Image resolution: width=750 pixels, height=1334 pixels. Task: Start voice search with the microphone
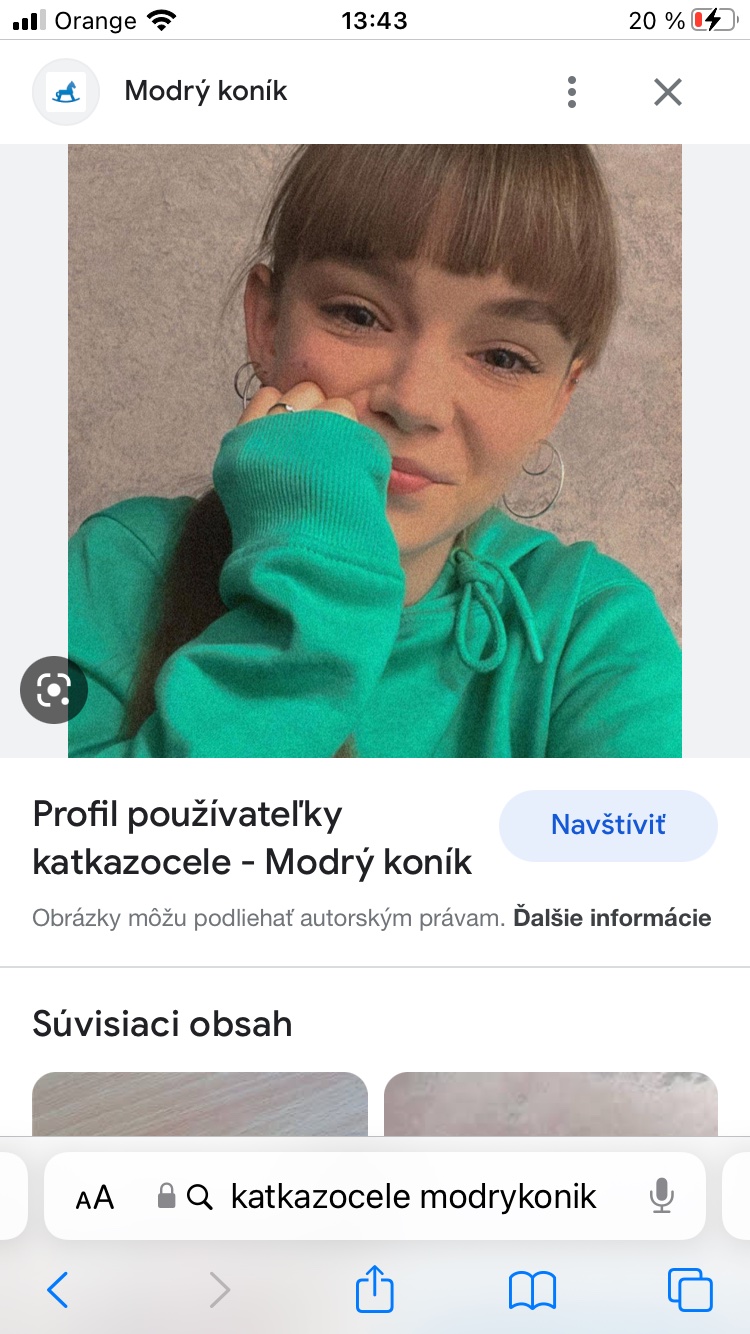pos(661,1196)
